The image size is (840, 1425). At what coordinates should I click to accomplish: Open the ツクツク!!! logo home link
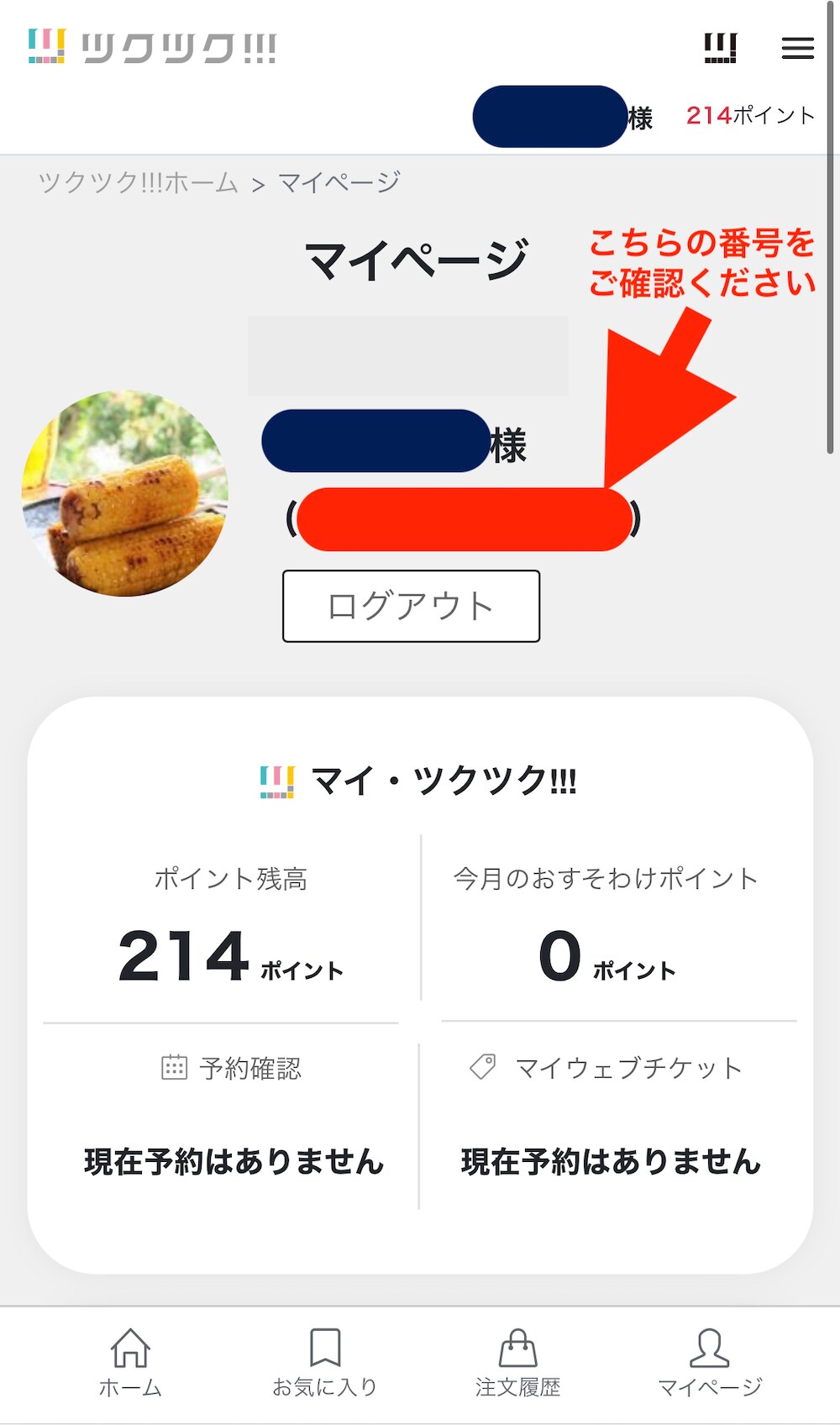pos(152,47)
